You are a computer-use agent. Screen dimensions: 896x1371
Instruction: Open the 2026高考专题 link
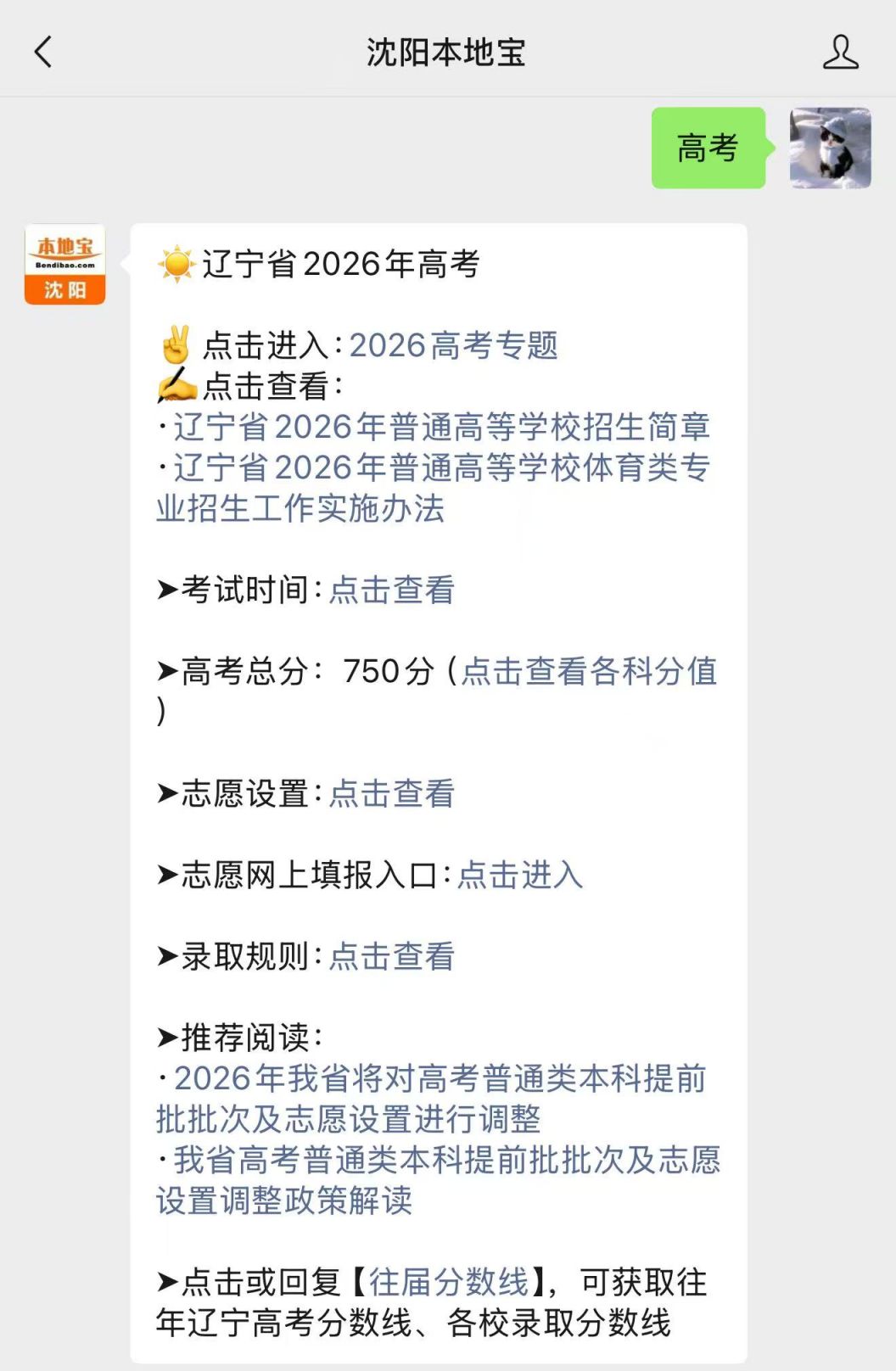click(453, 345)
